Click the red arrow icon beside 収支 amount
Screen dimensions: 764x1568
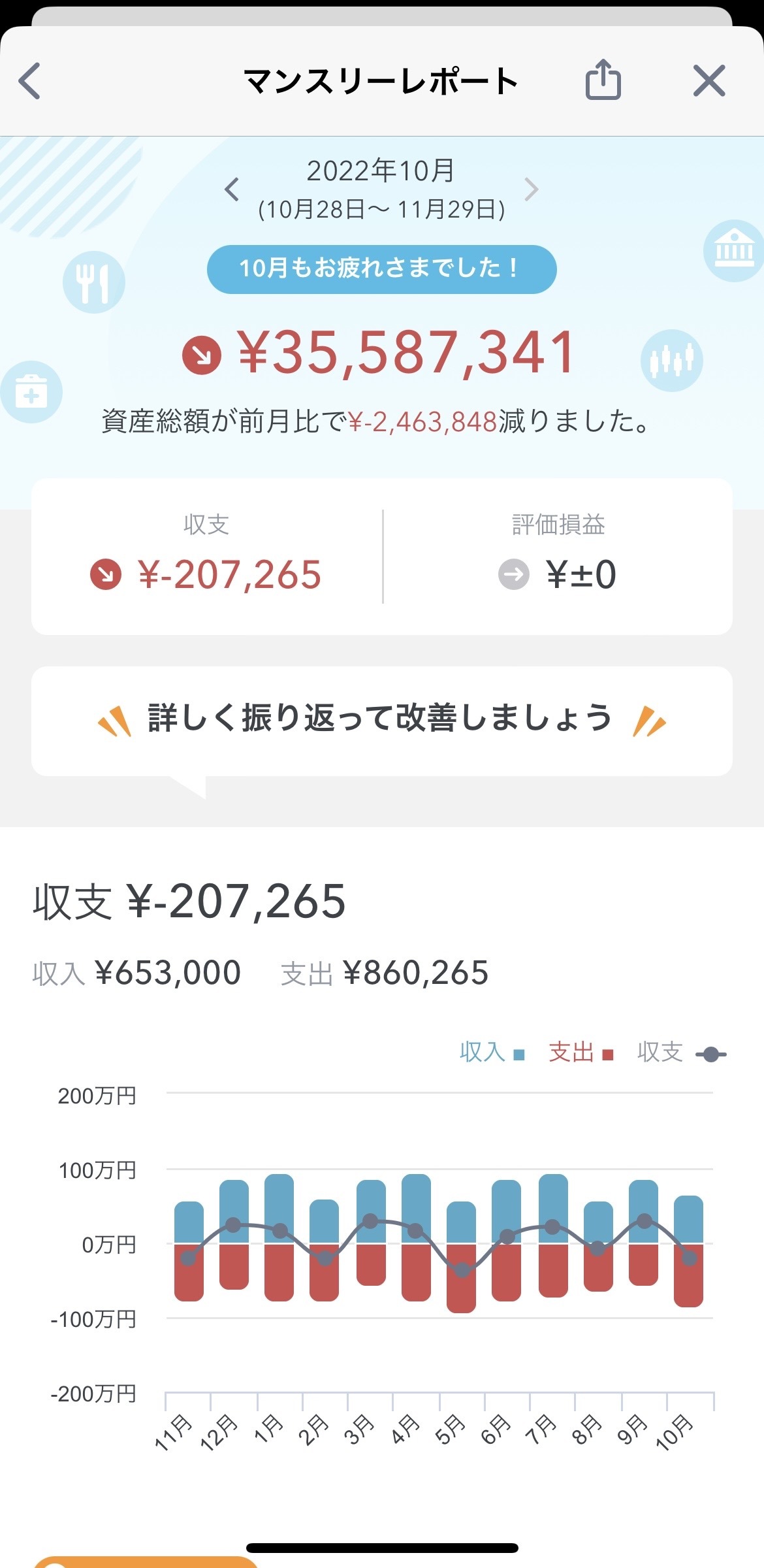pyautogui.click(x=106, y=574)
